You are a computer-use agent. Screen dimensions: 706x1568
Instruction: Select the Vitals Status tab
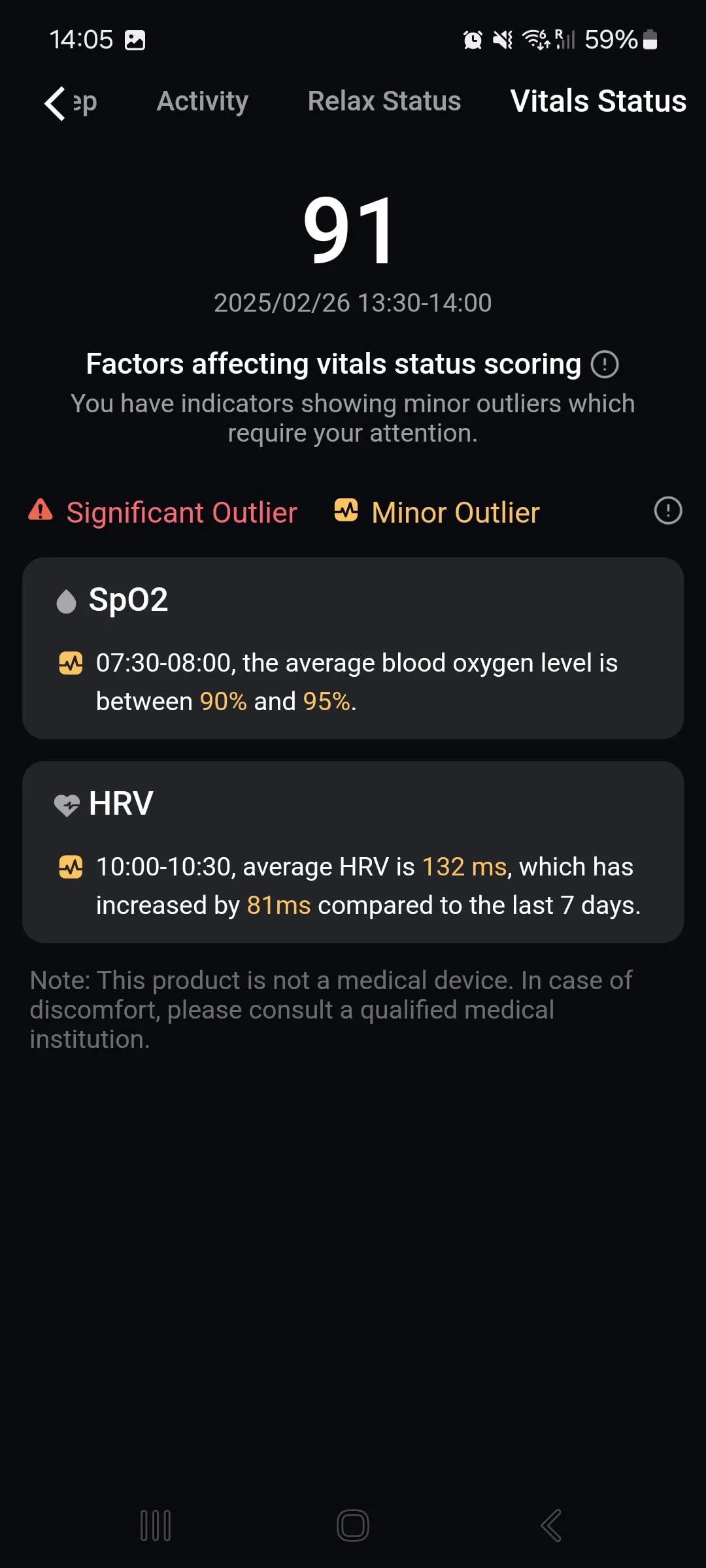point(597,101)
